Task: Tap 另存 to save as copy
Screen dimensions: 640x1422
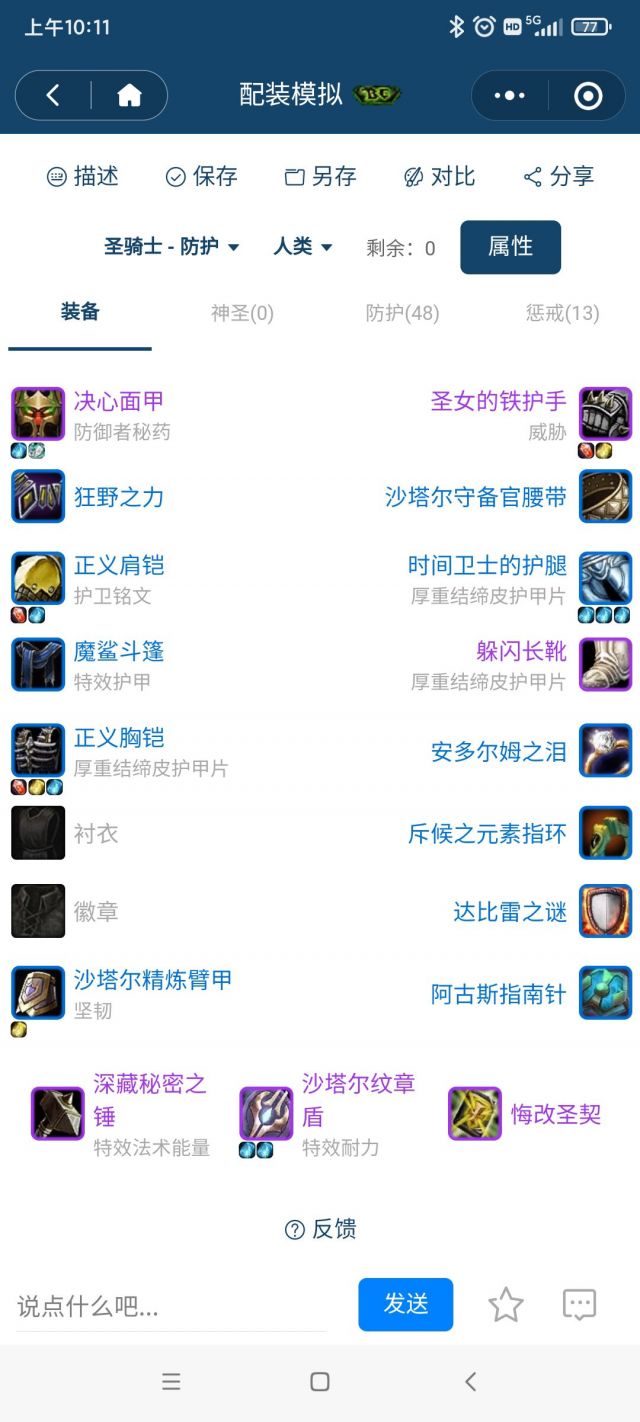Action: [321, 177]
